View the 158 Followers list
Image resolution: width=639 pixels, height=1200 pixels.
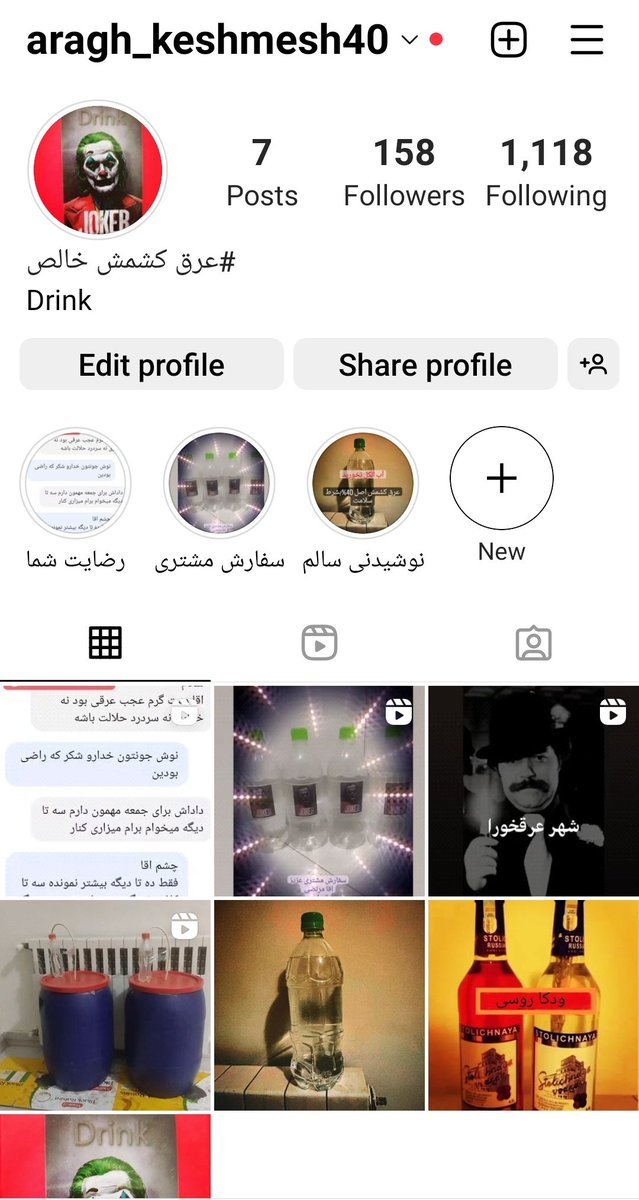(x=404, y=172)
